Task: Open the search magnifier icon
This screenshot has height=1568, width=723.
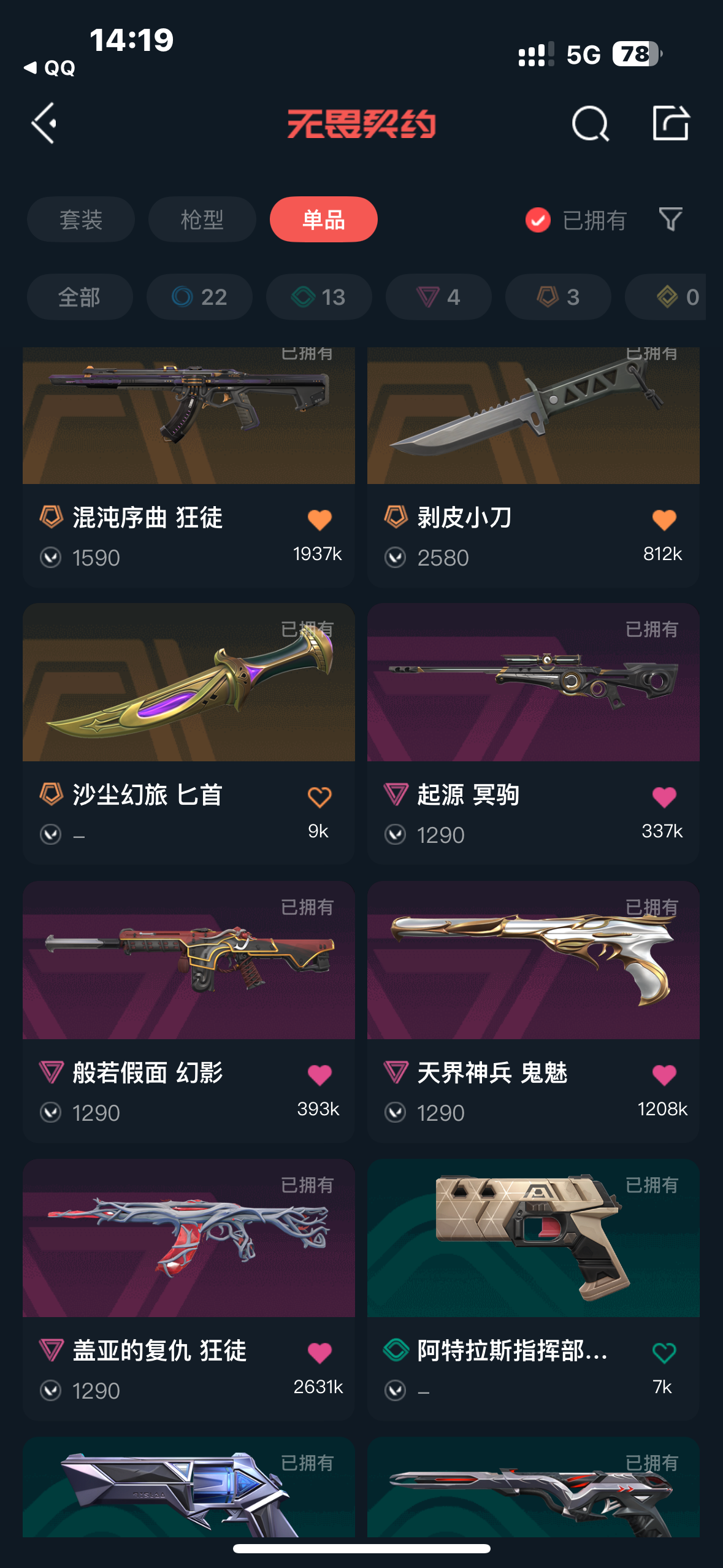Action: click(590, 123)
